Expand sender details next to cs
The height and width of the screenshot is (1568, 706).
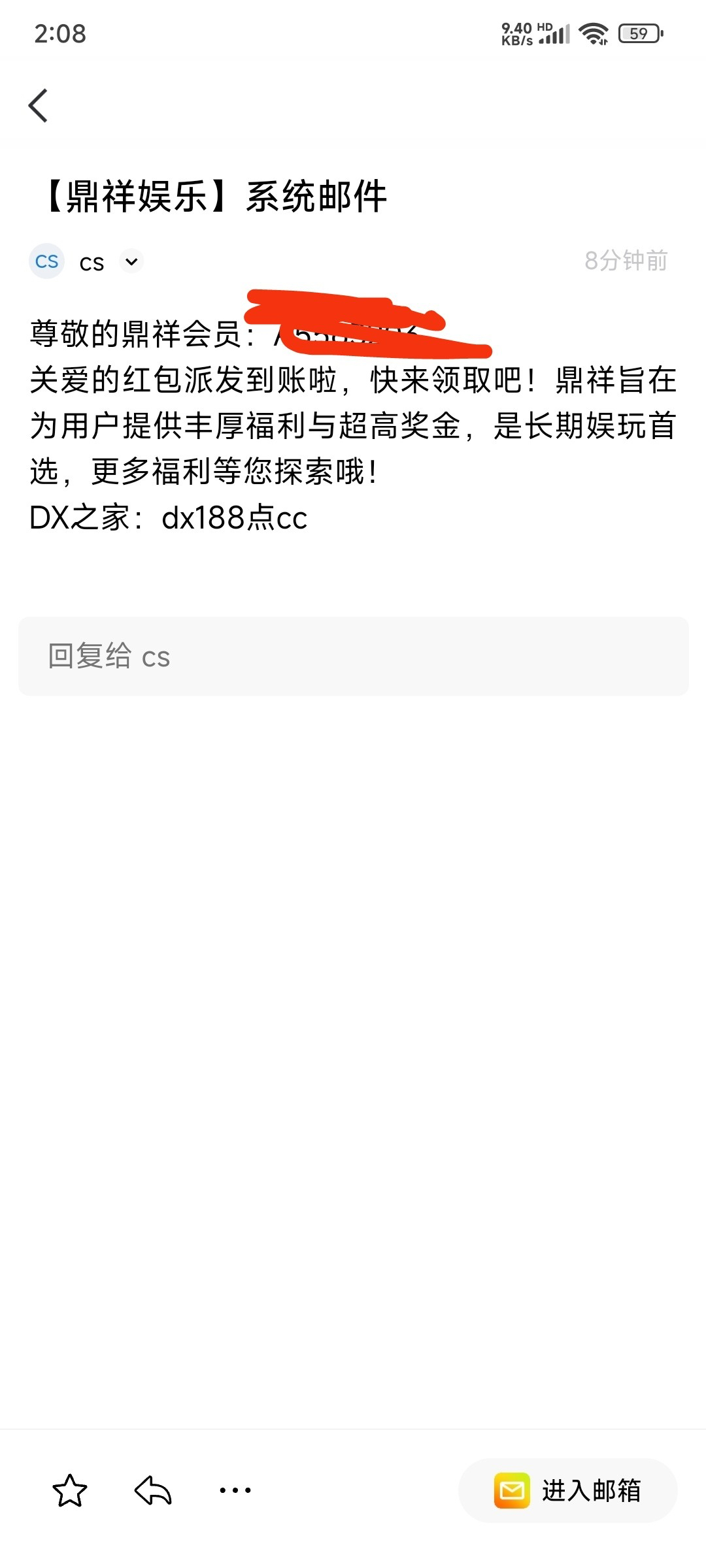click(131, 262)
